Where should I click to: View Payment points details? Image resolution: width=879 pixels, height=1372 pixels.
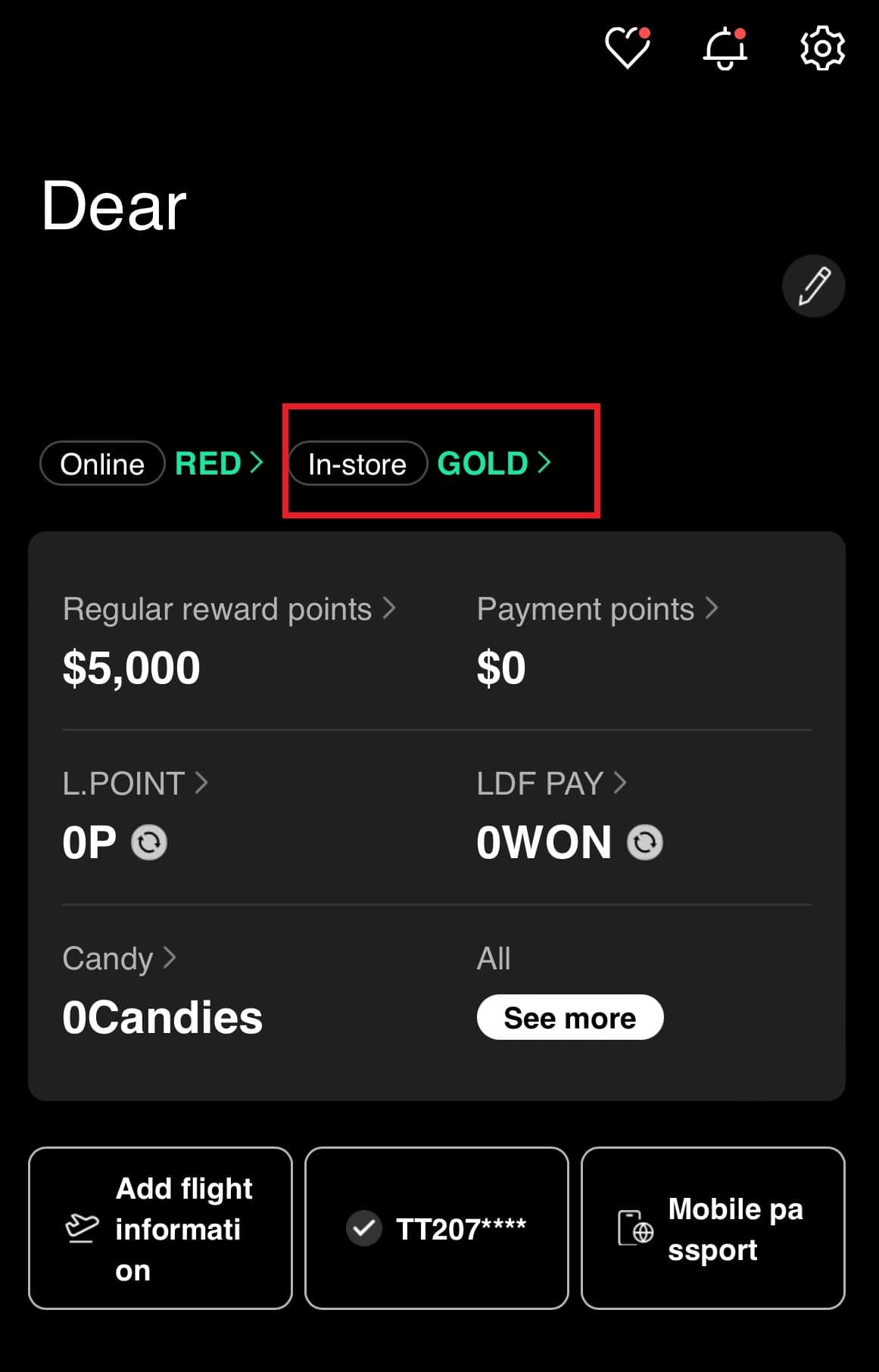(597, 609)
